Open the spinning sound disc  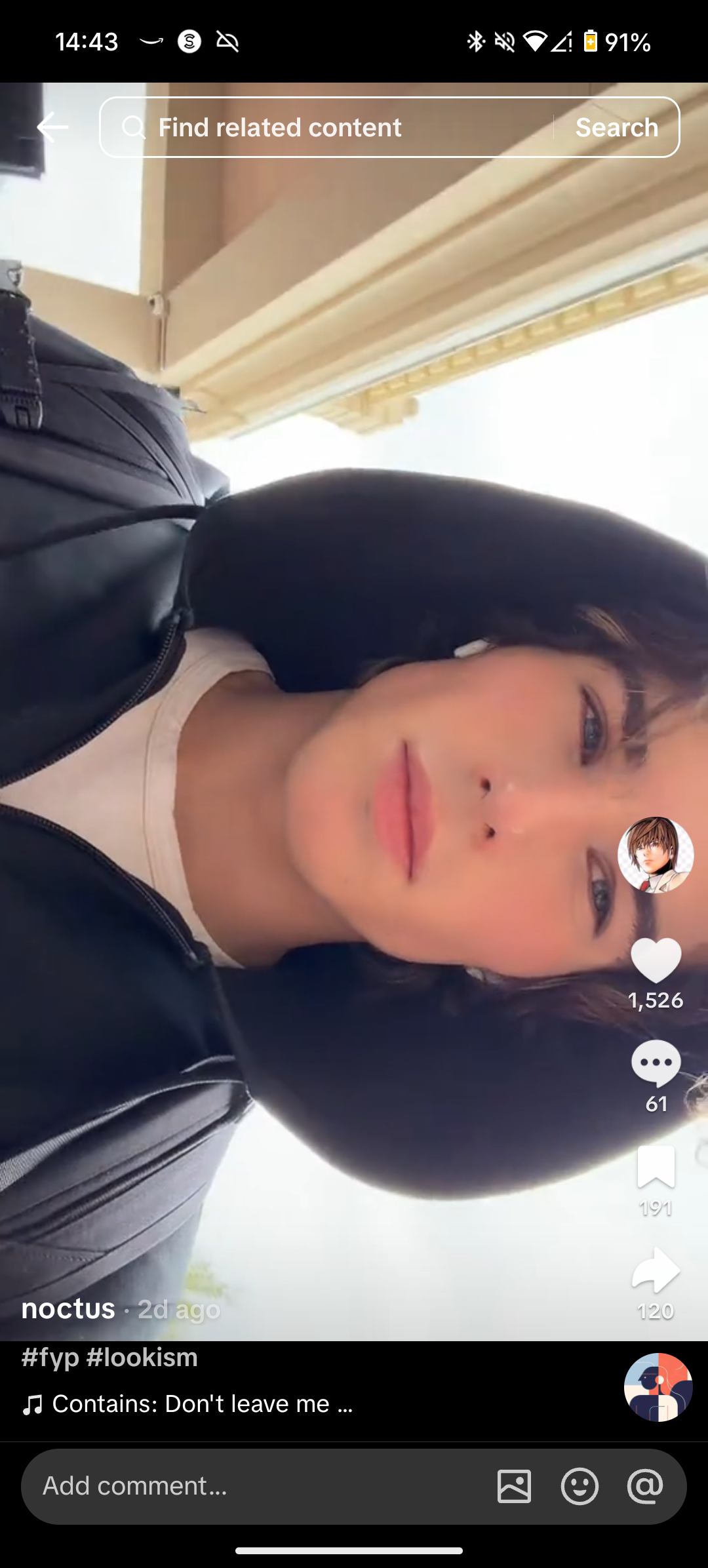pyautogui.click(x=658, y=1388)
